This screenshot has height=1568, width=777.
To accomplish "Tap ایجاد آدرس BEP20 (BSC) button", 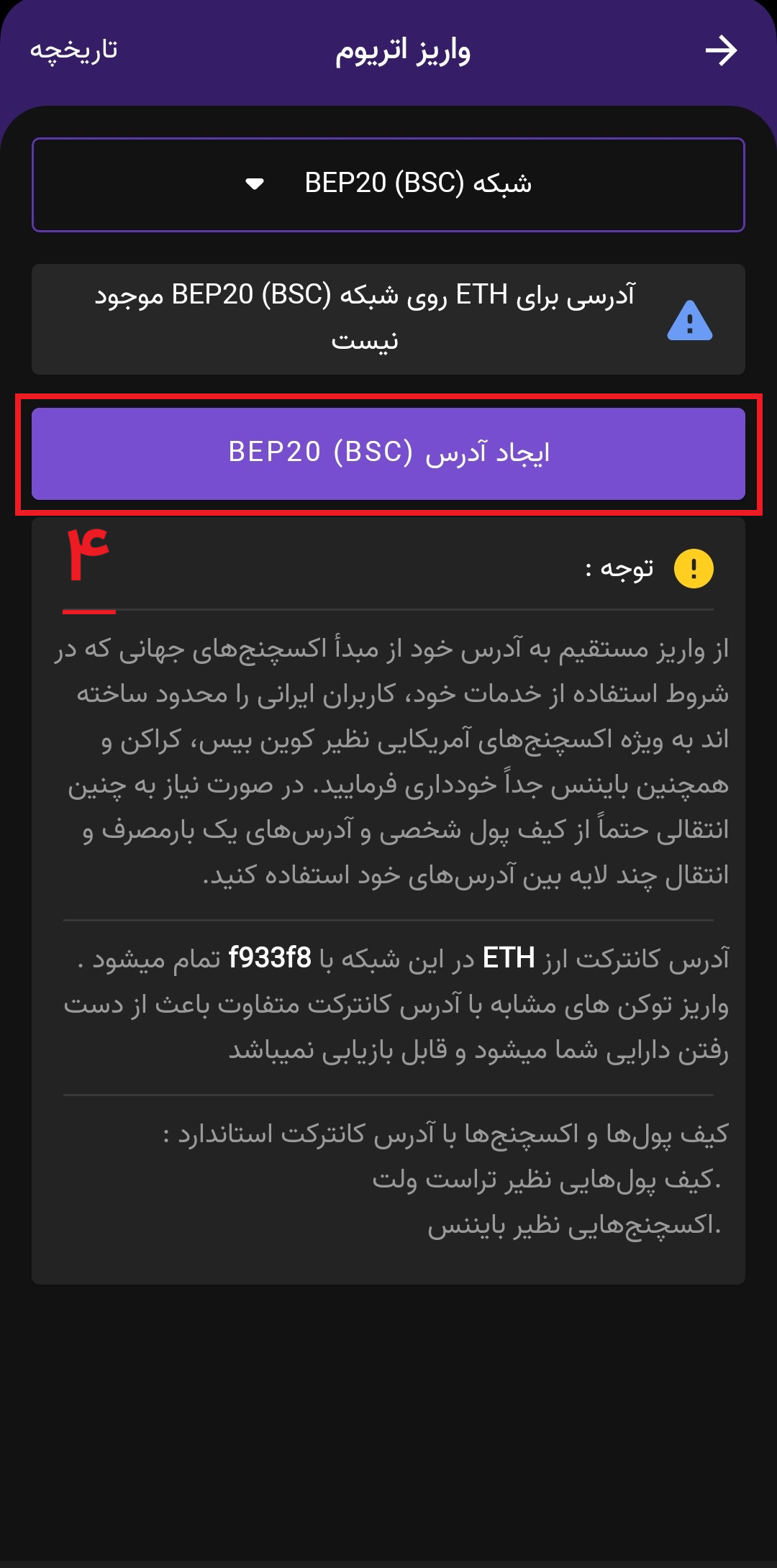I will pos(388,454).
